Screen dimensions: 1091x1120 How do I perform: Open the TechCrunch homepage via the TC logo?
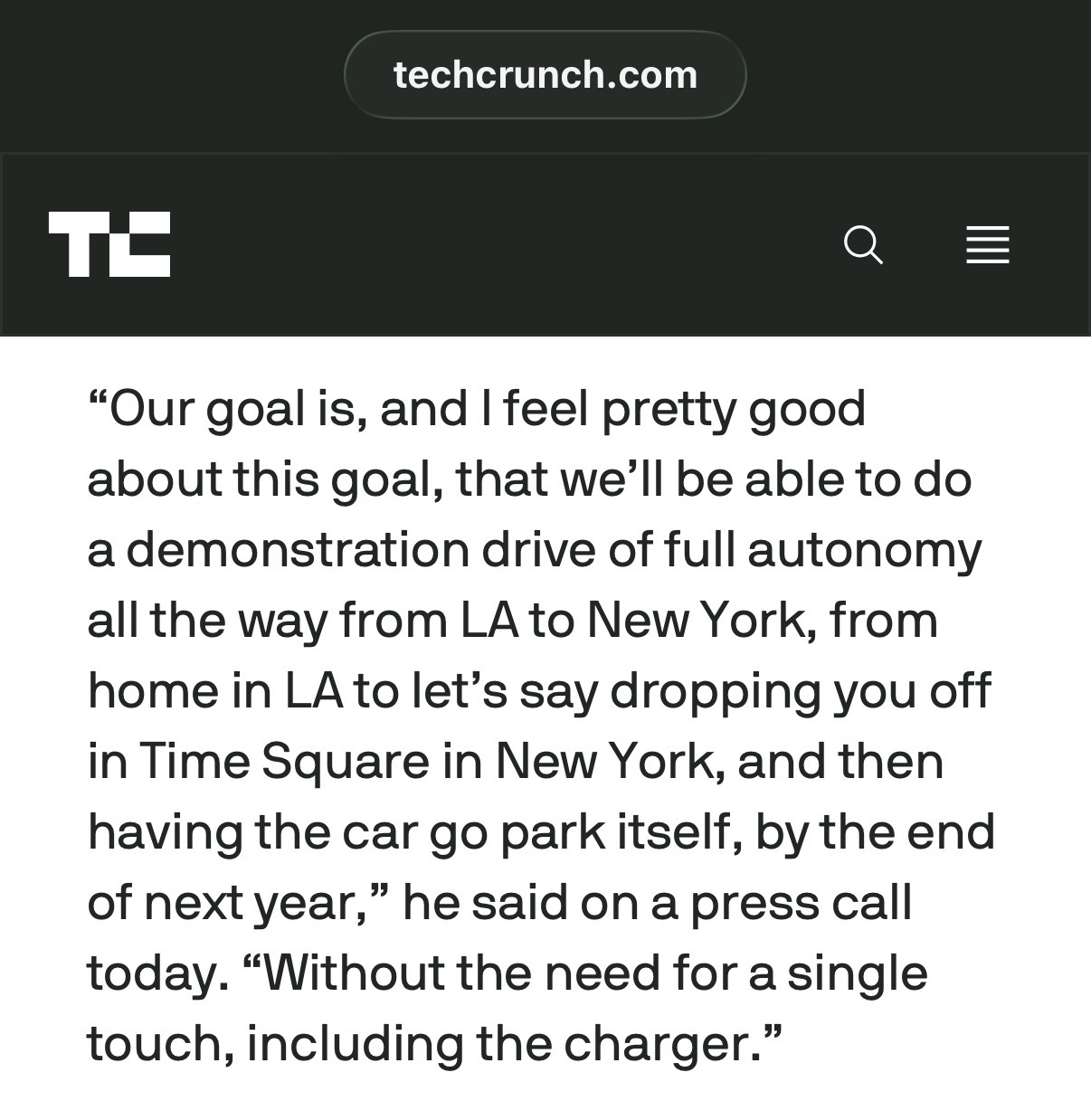(x=109, y=244)
